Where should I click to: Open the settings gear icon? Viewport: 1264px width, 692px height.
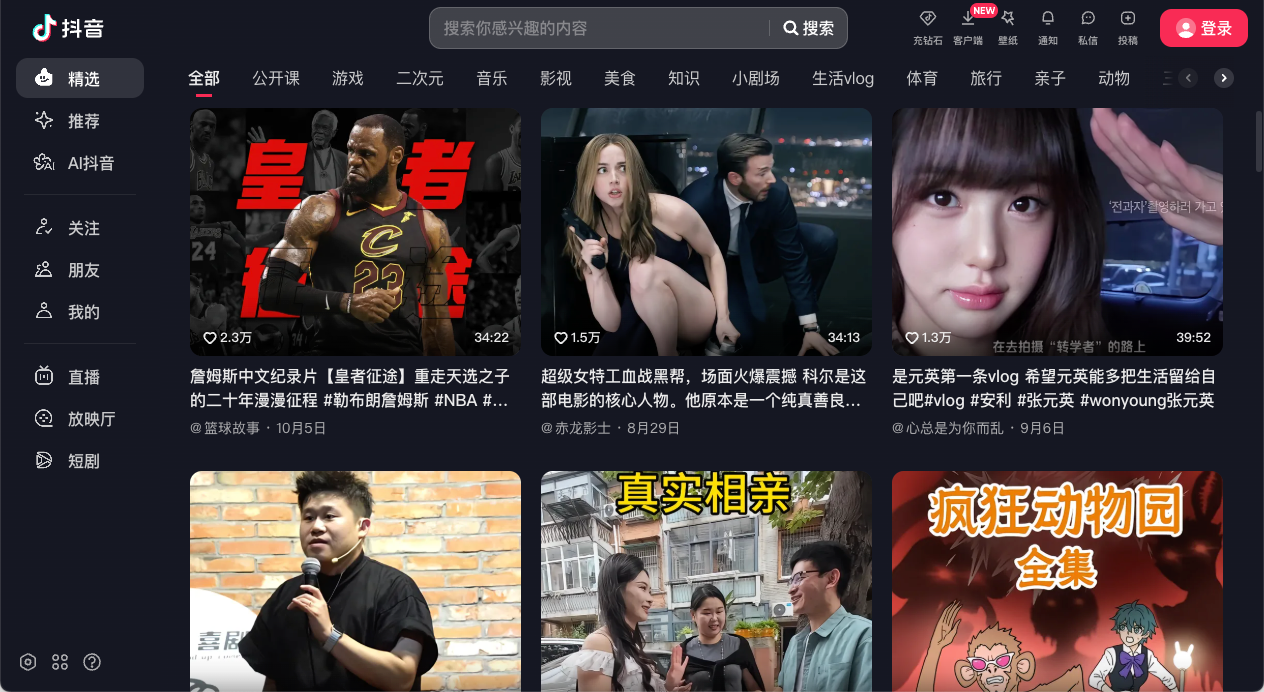pos(28,662)
